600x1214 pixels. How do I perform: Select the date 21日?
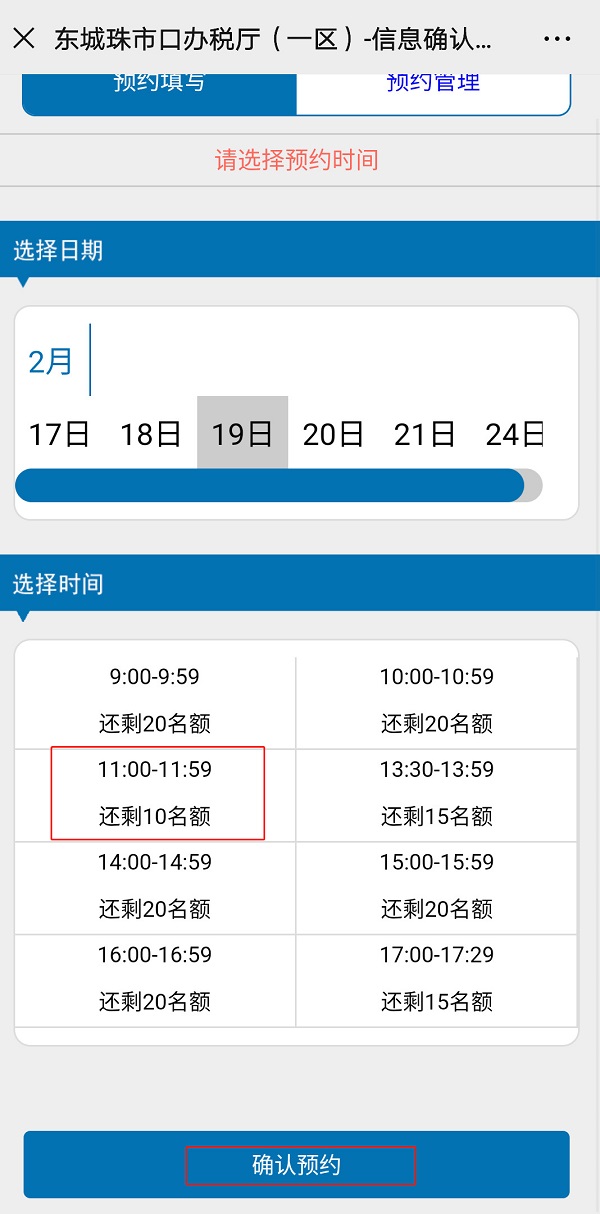[x=425, y=433]
